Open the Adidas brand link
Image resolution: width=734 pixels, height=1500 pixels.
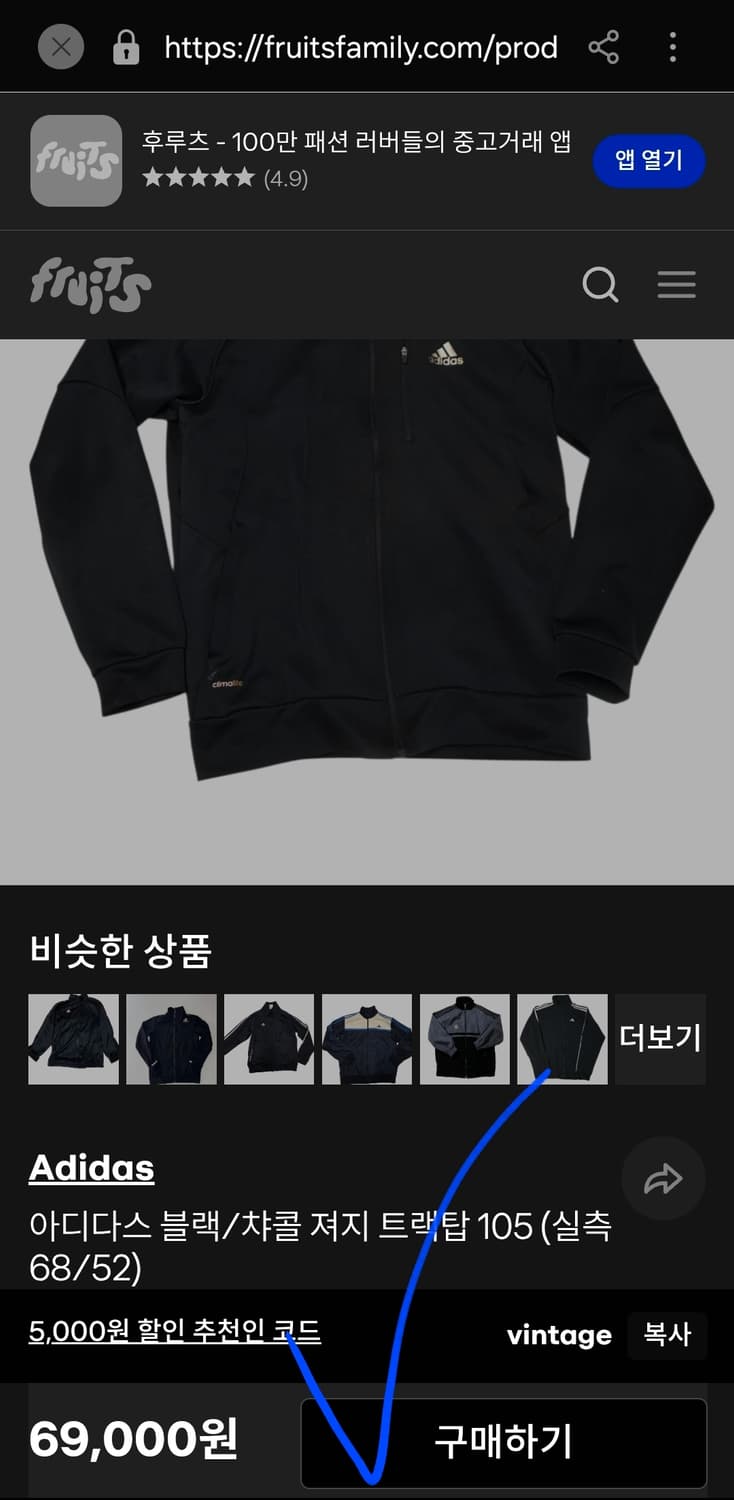click(x=91, y=1167)
